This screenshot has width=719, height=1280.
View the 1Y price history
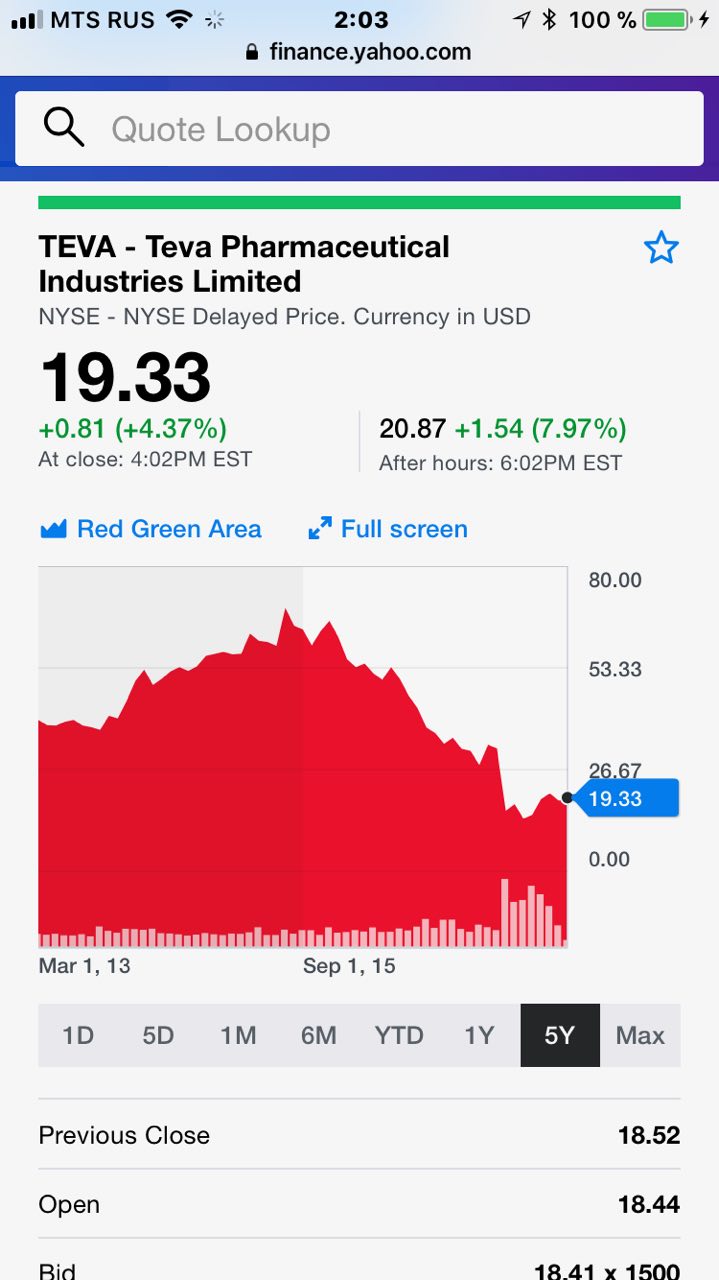click(x=479, y=1035)
